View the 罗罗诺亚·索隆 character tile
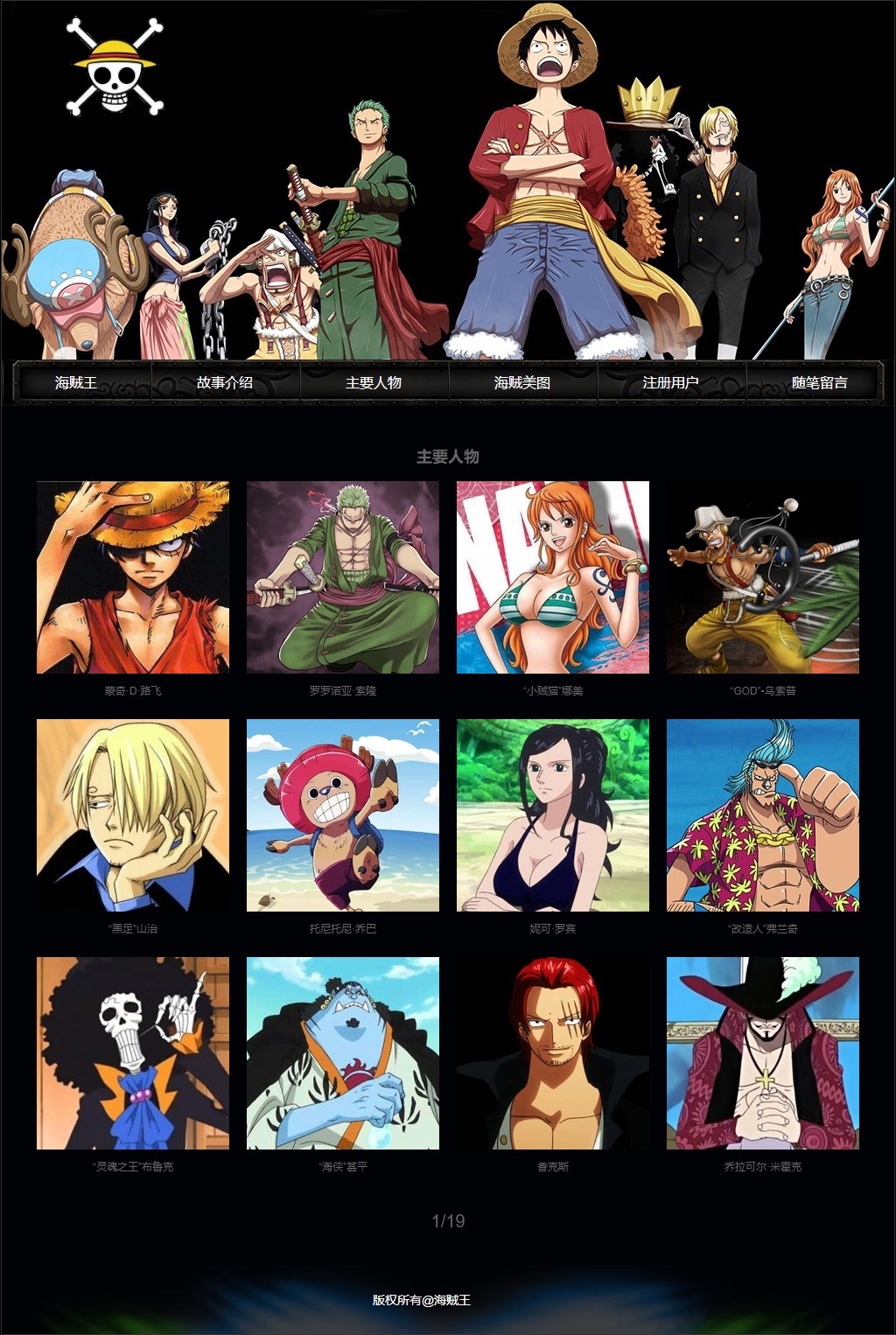This screenshot has height=1335, width=896. [x=343, y=577]
